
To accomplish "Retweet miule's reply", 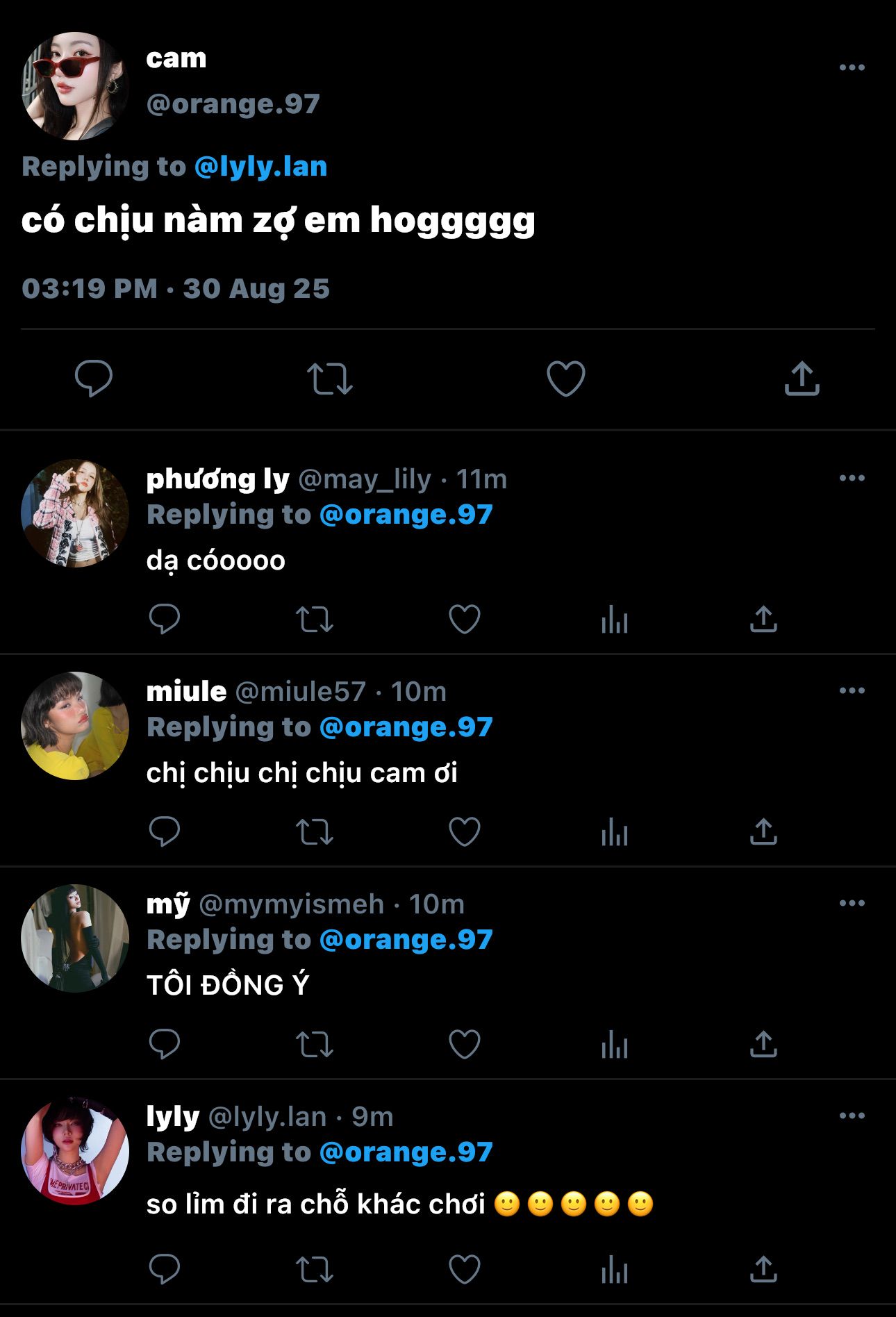I will 315,831.
